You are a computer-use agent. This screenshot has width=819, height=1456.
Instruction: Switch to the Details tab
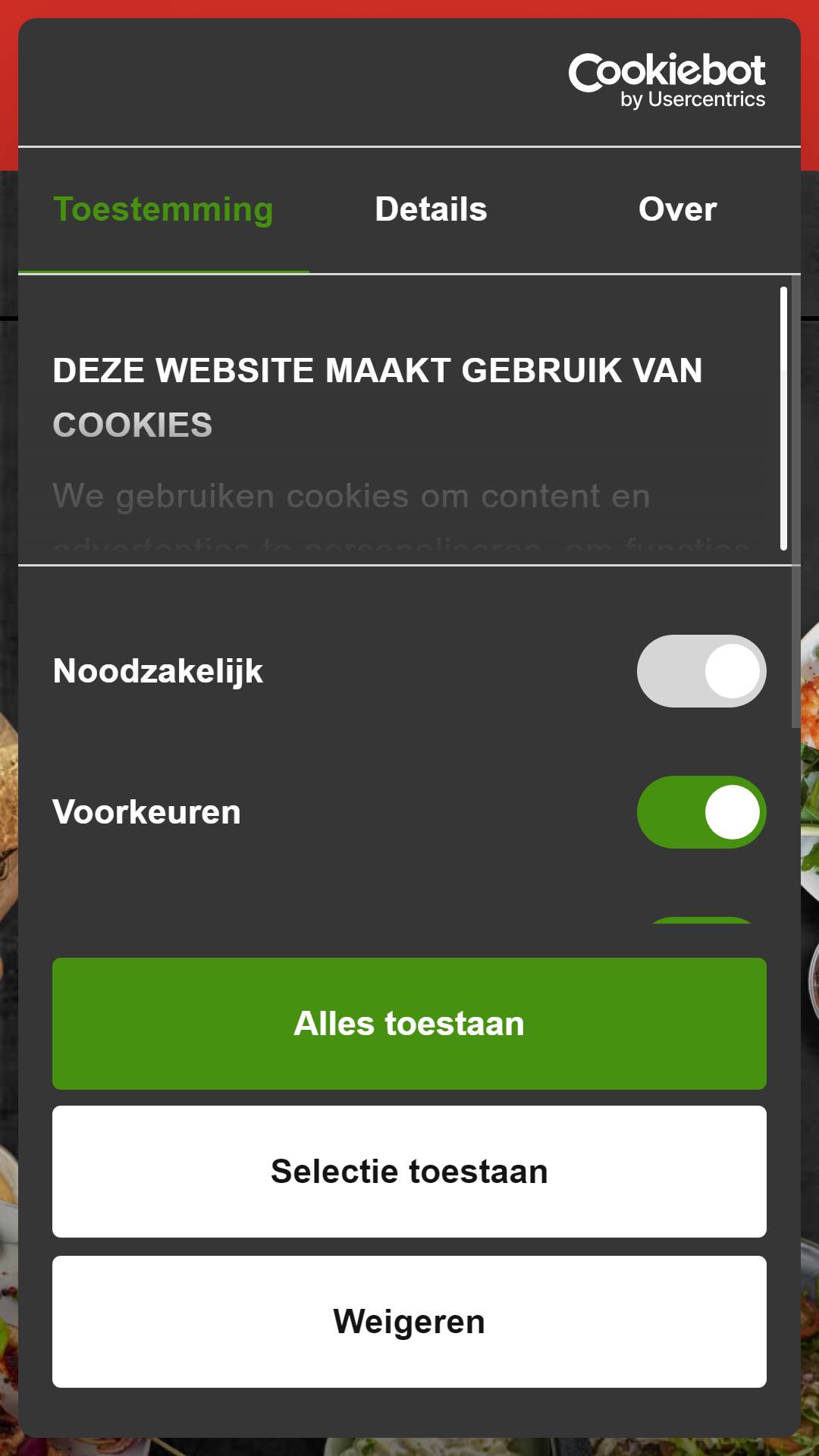[x=431, y=209]
